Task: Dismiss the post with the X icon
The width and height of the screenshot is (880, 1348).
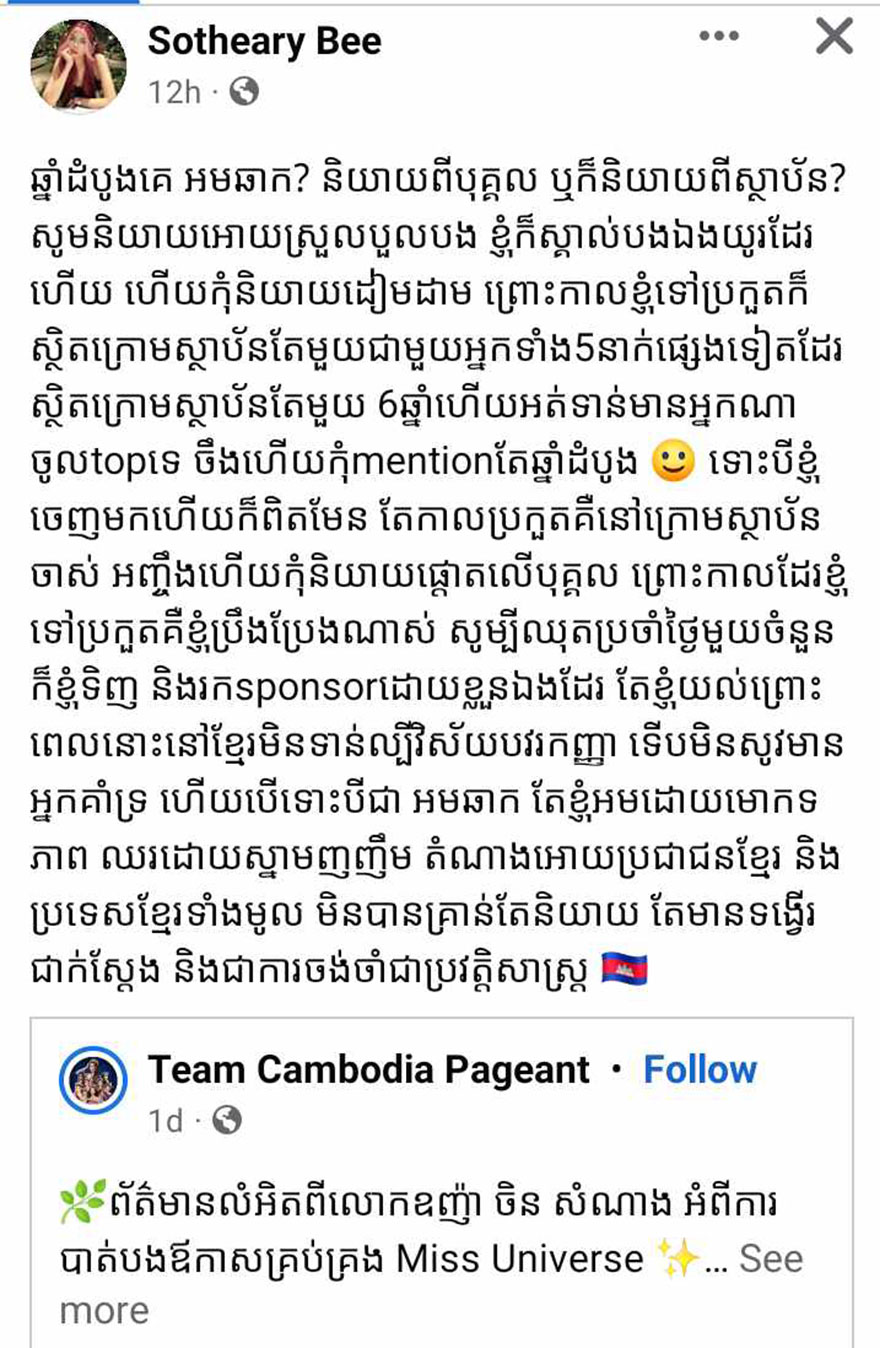Action: click(833, 37)
